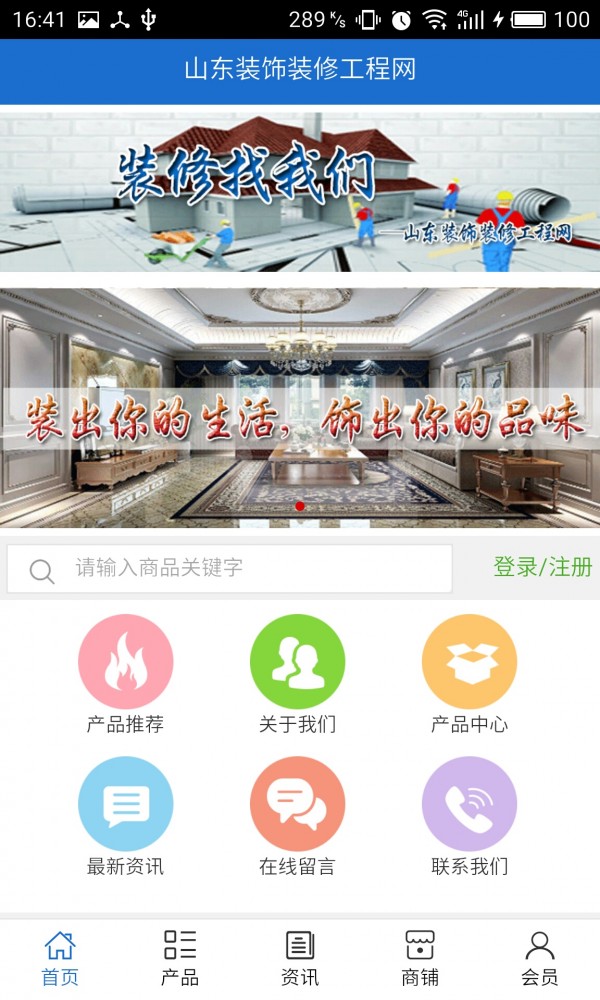Switch to the 商铺 tab
Viewport: 600px width, 1000px height.
(420, 958)
